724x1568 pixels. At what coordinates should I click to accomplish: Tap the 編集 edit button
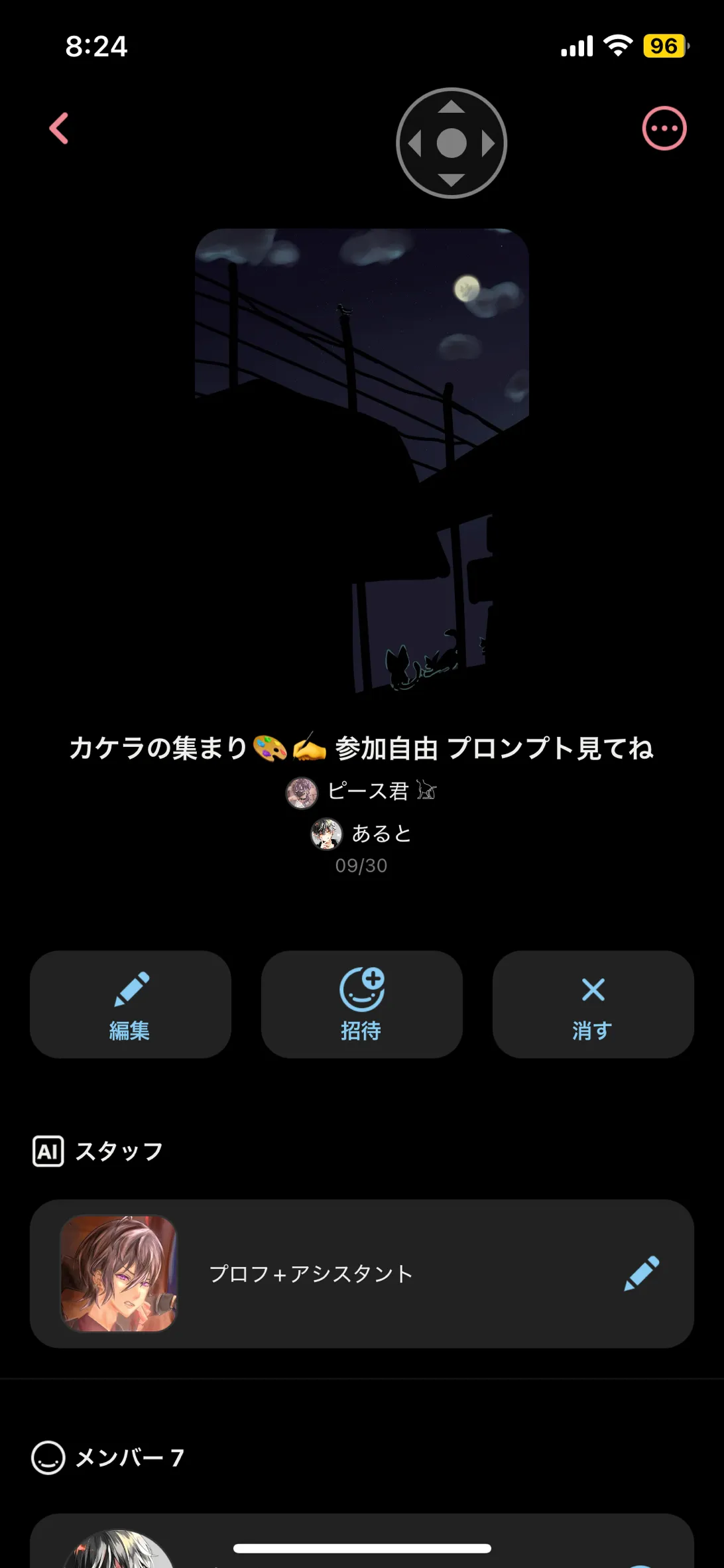point(131,1004)
